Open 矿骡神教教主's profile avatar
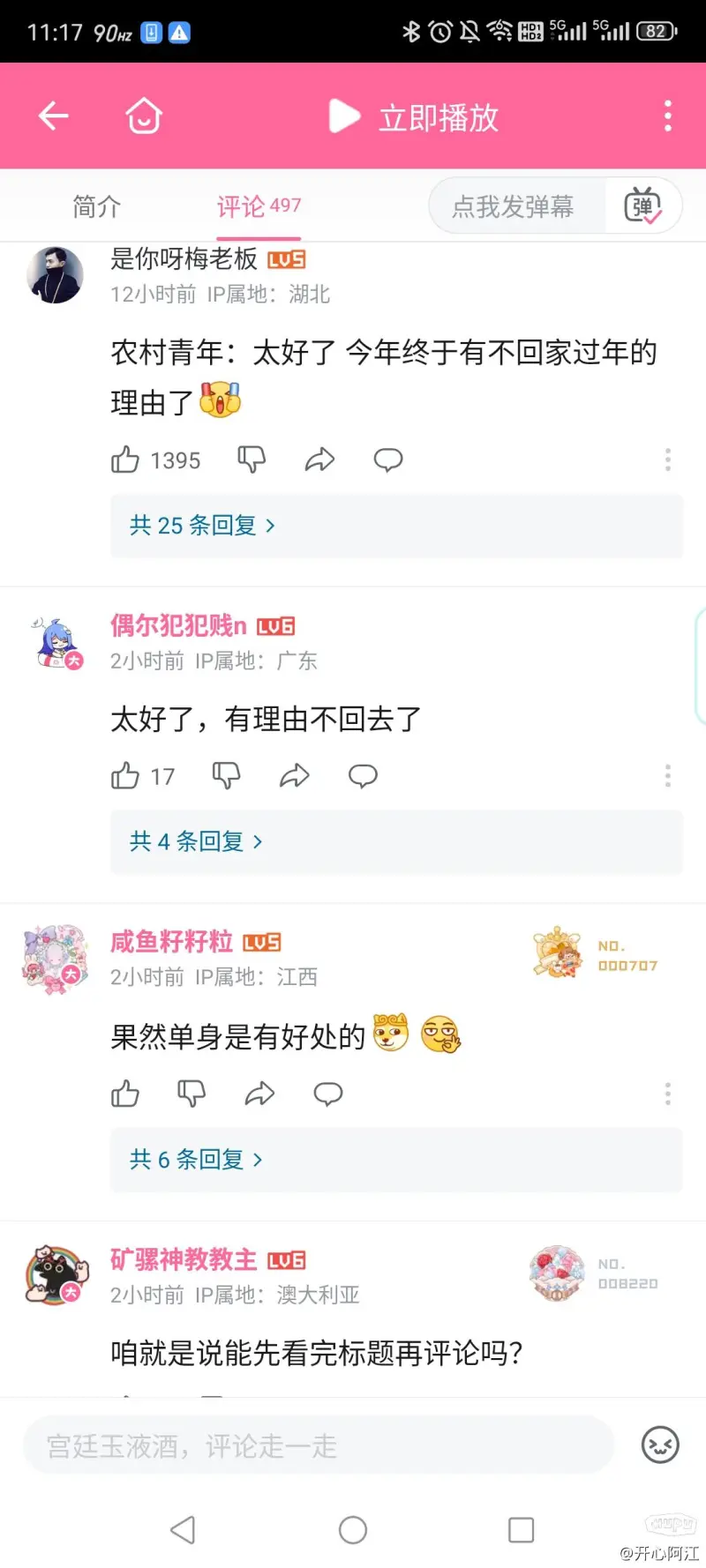 tap(56, 1275)
